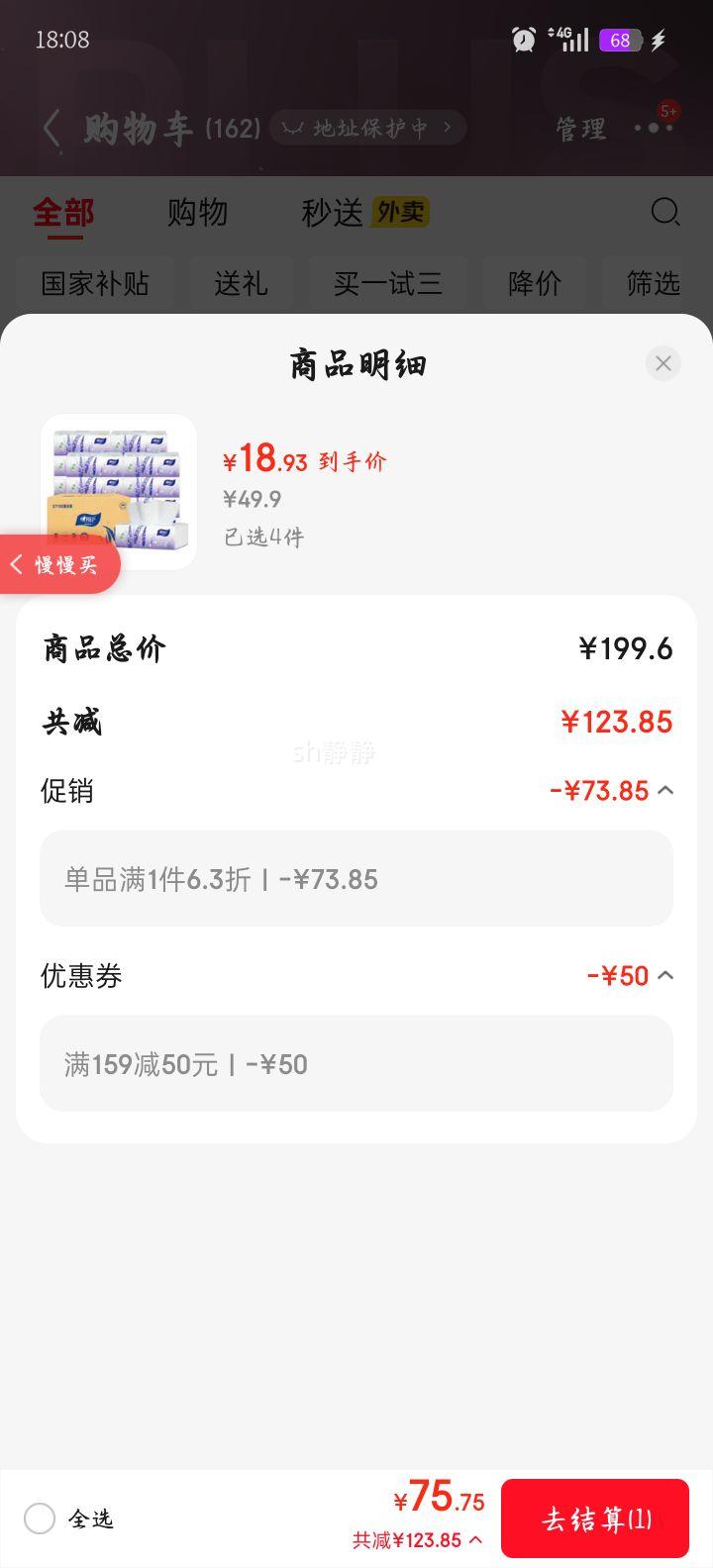
Task: Close the 商品明细 panel
Action: click(x=662, y=364)
